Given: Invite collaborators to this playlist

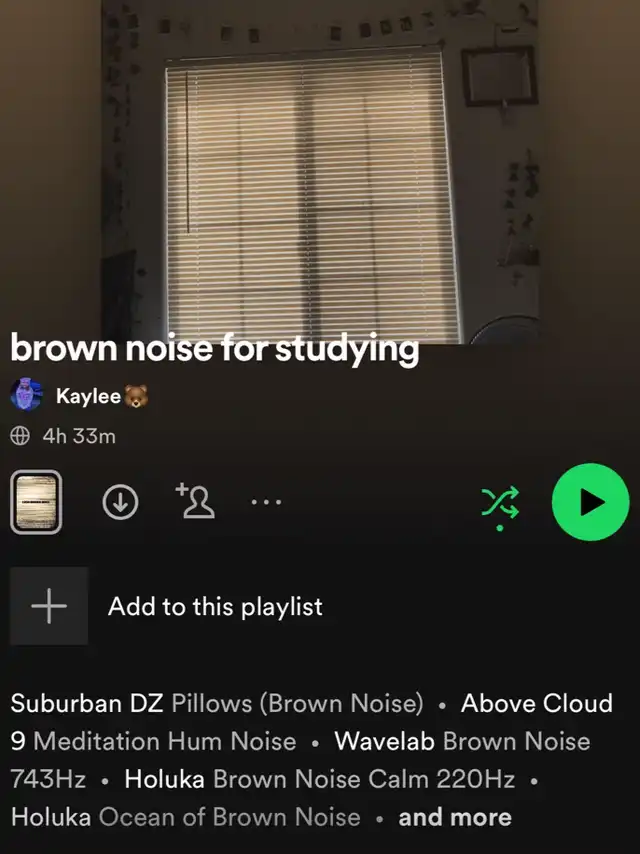Looking at the screenshot, I should pos(196,503).
